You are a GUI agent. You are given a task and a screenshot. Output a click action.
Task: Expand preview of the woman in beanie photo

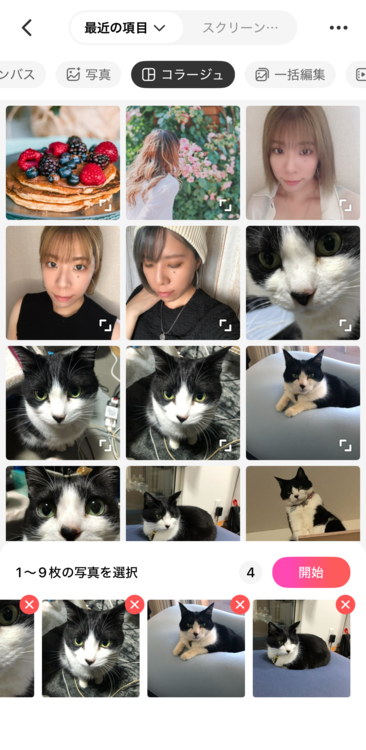coord(225,325)
